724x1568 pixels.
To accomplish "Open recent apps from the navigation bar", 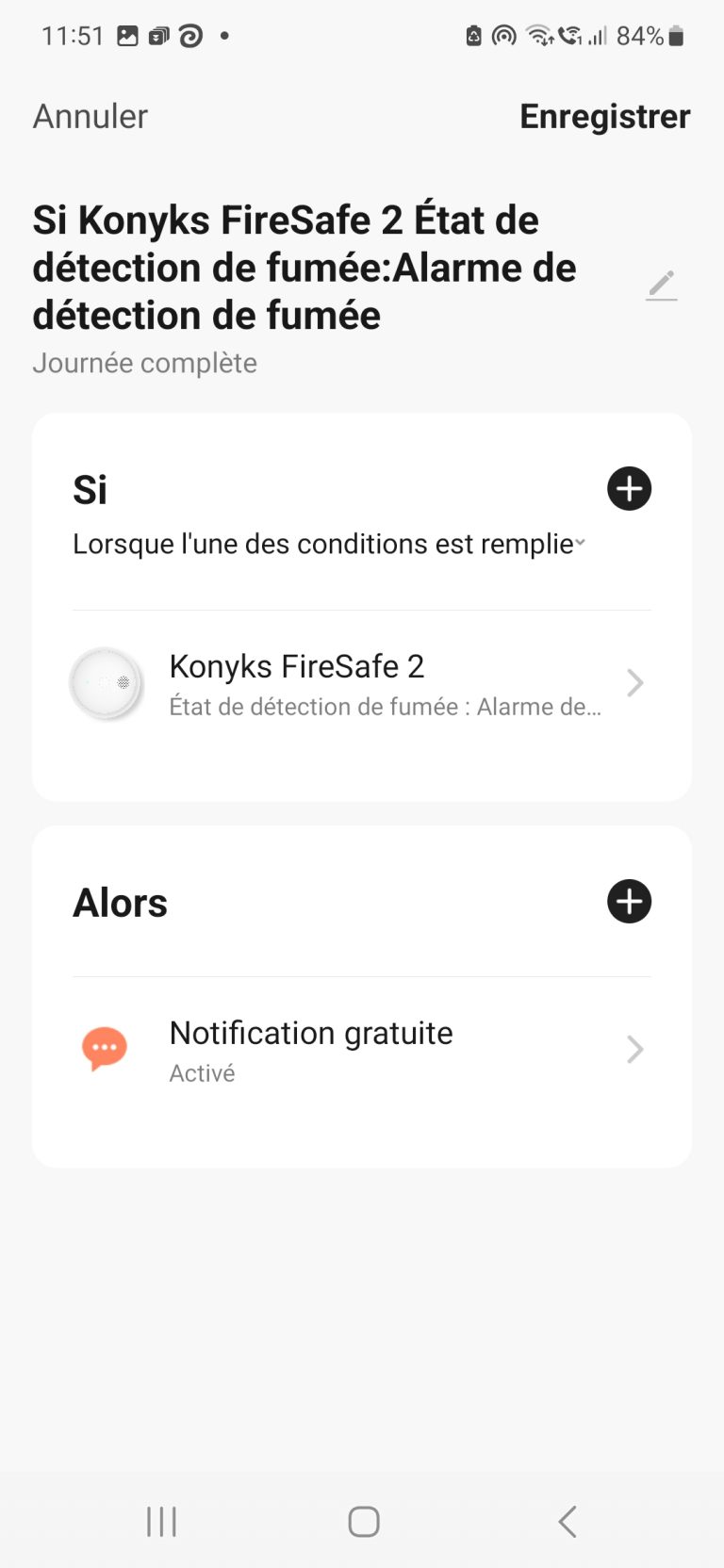I will coord(161,1520).
